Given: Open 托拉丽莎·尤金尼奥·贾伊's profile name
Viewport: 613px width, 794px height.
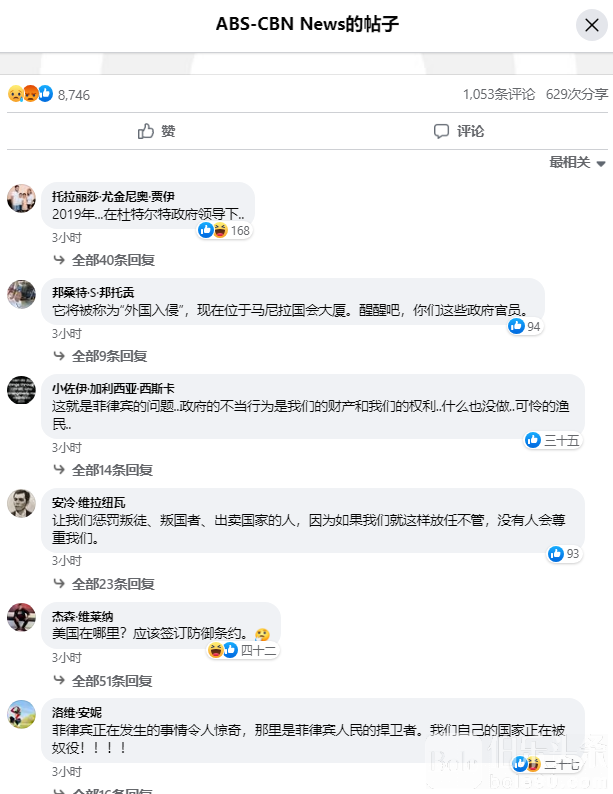Looking at the screenshot, I should tap(113, 196).
